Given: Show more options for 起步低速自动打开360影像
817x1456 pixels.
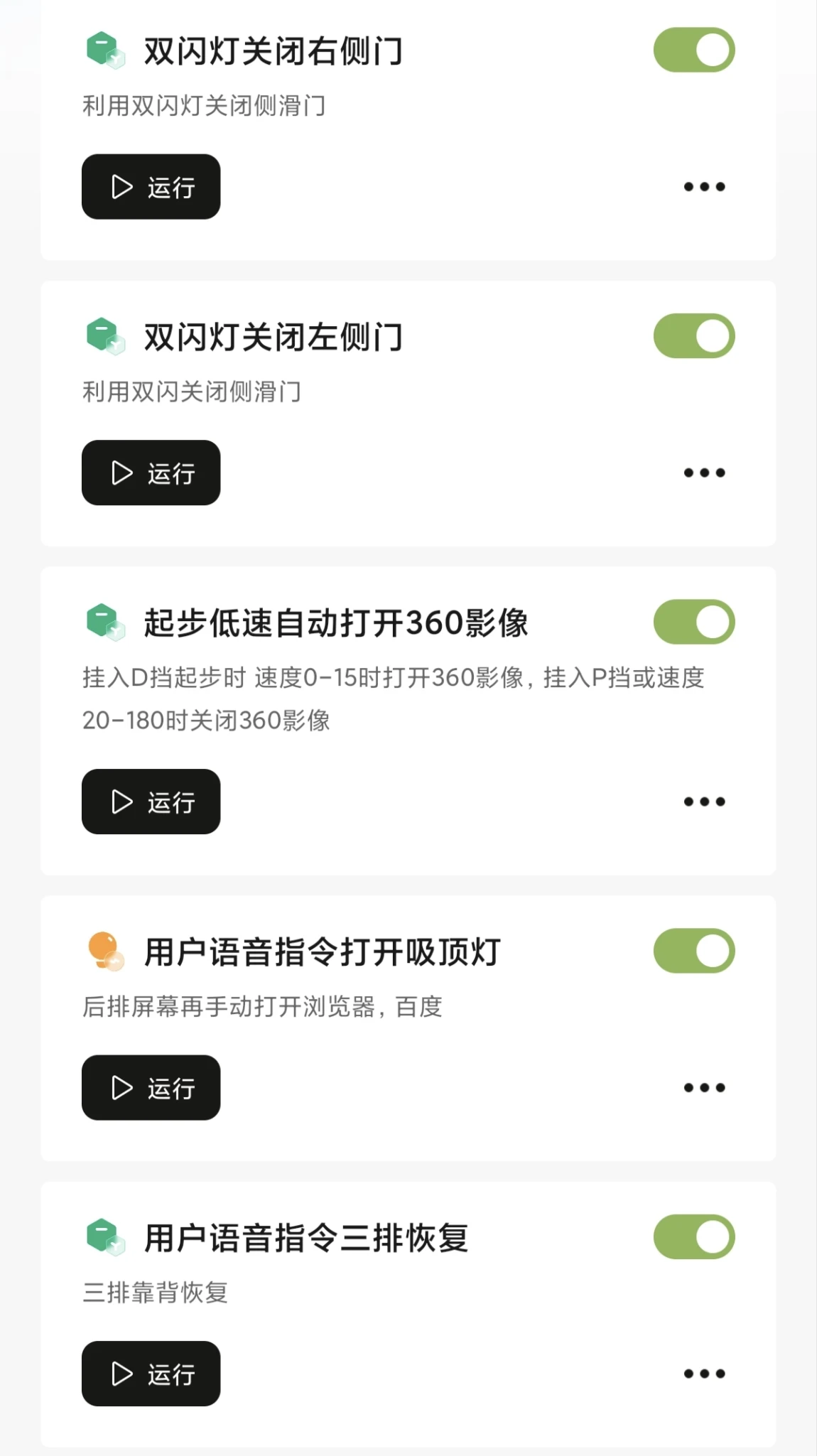Looking at the screenshot, I should pos(704,802).
